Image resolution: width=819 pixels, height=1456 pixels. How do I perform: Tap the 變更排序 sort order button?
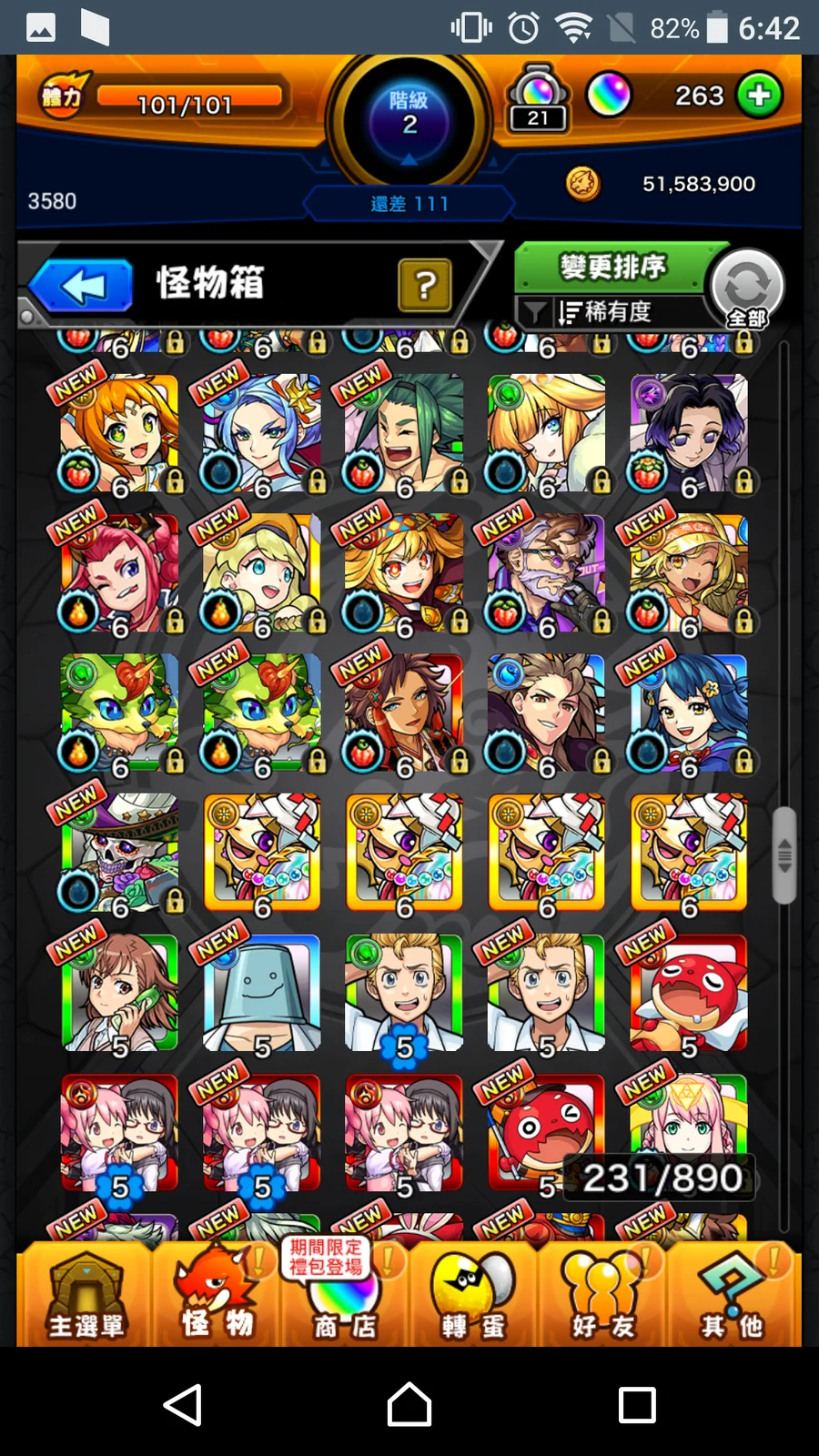tap(613, 268)
